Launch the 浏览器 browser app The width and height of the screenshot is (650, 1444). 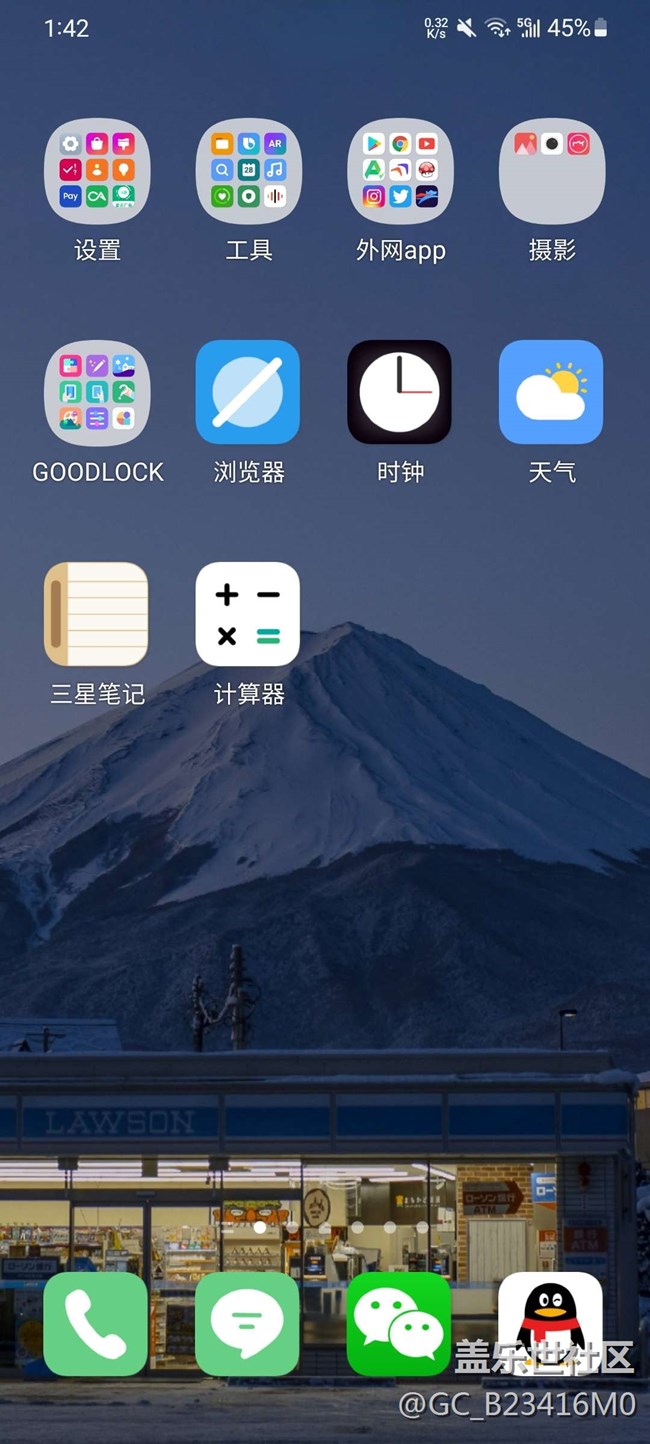248,393
